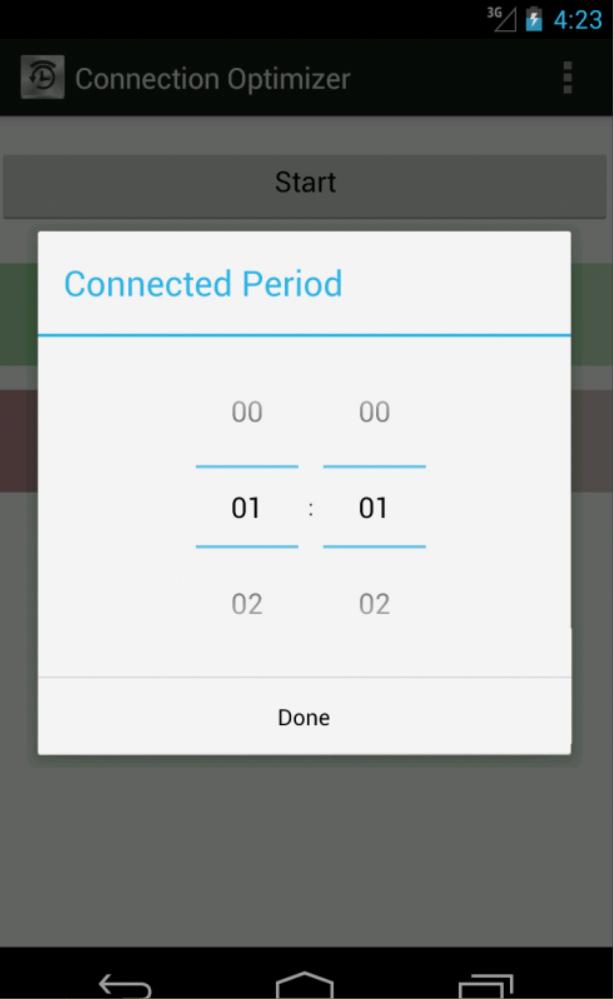Go back with the system back button
This screenshot has height=999, width=613.
(x=125, y=984)
